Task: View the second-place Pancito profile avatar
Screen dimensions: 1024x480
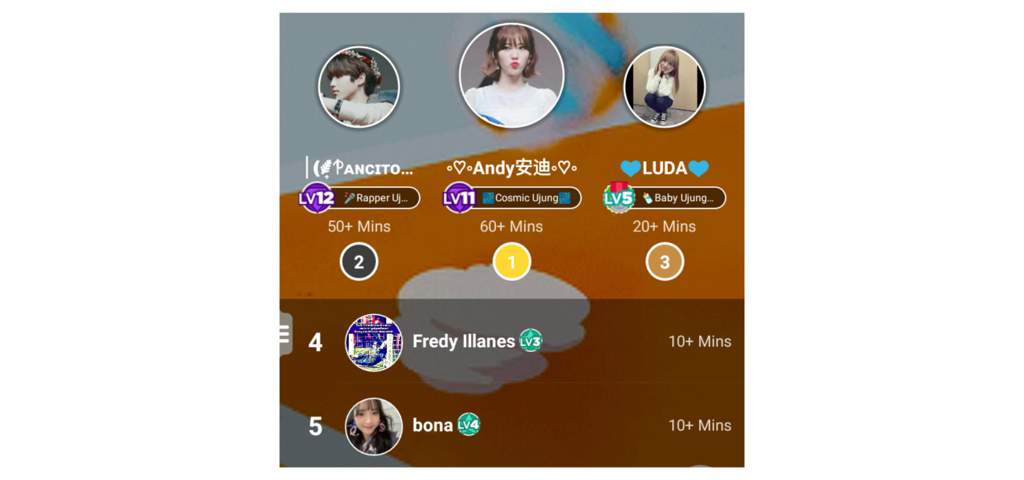Action: pos(358,87)
